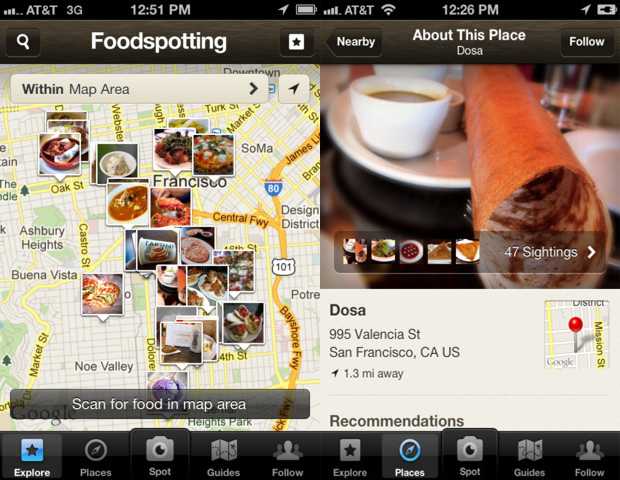Center map on my current location
This screenshot has width=620, height=480.
tap(293, 89)
